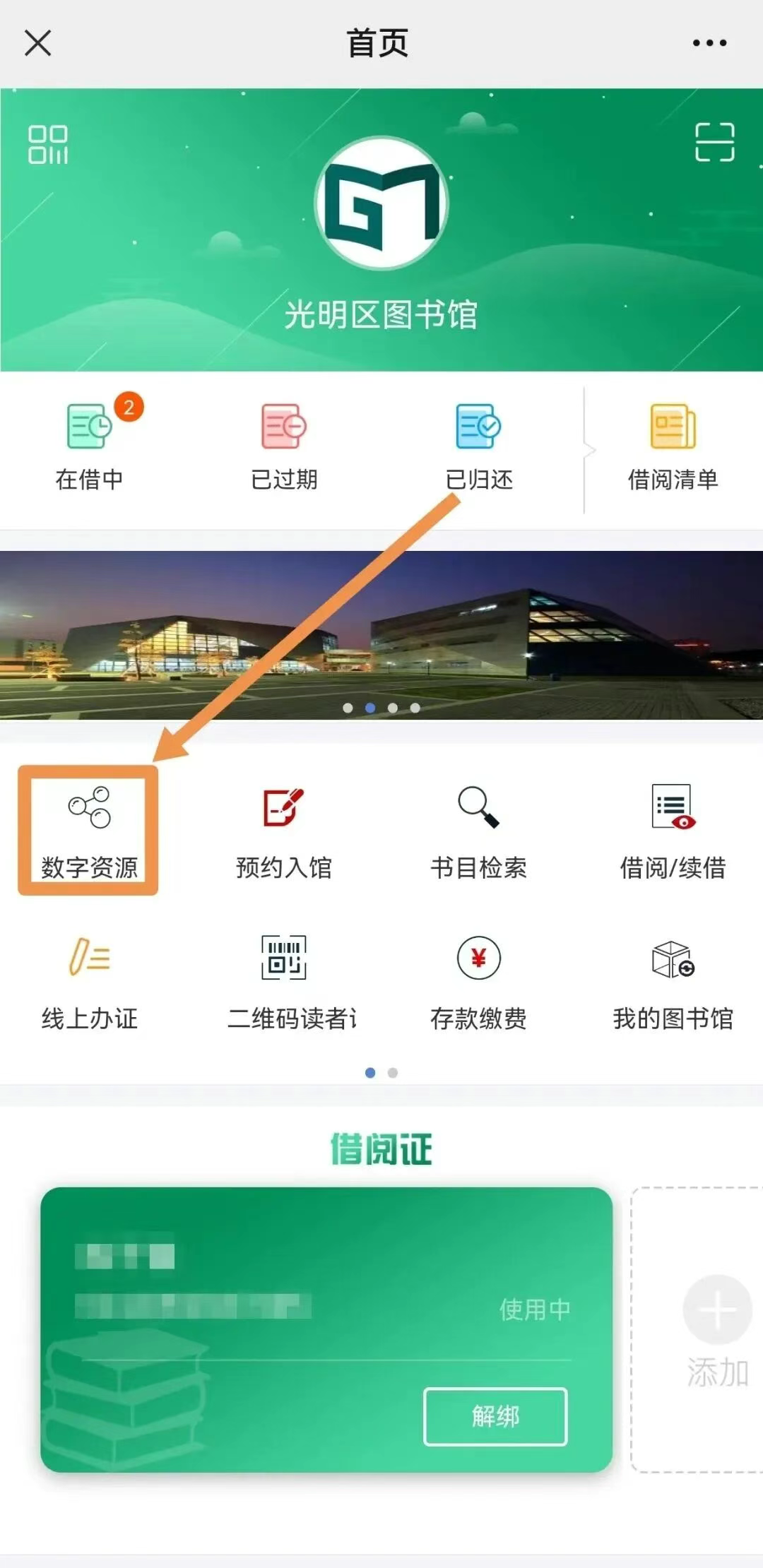Viewport: 763px width, 1568px height.
Task: Go to My Library (我的图书馆)
Action: (x=673, y=982)
